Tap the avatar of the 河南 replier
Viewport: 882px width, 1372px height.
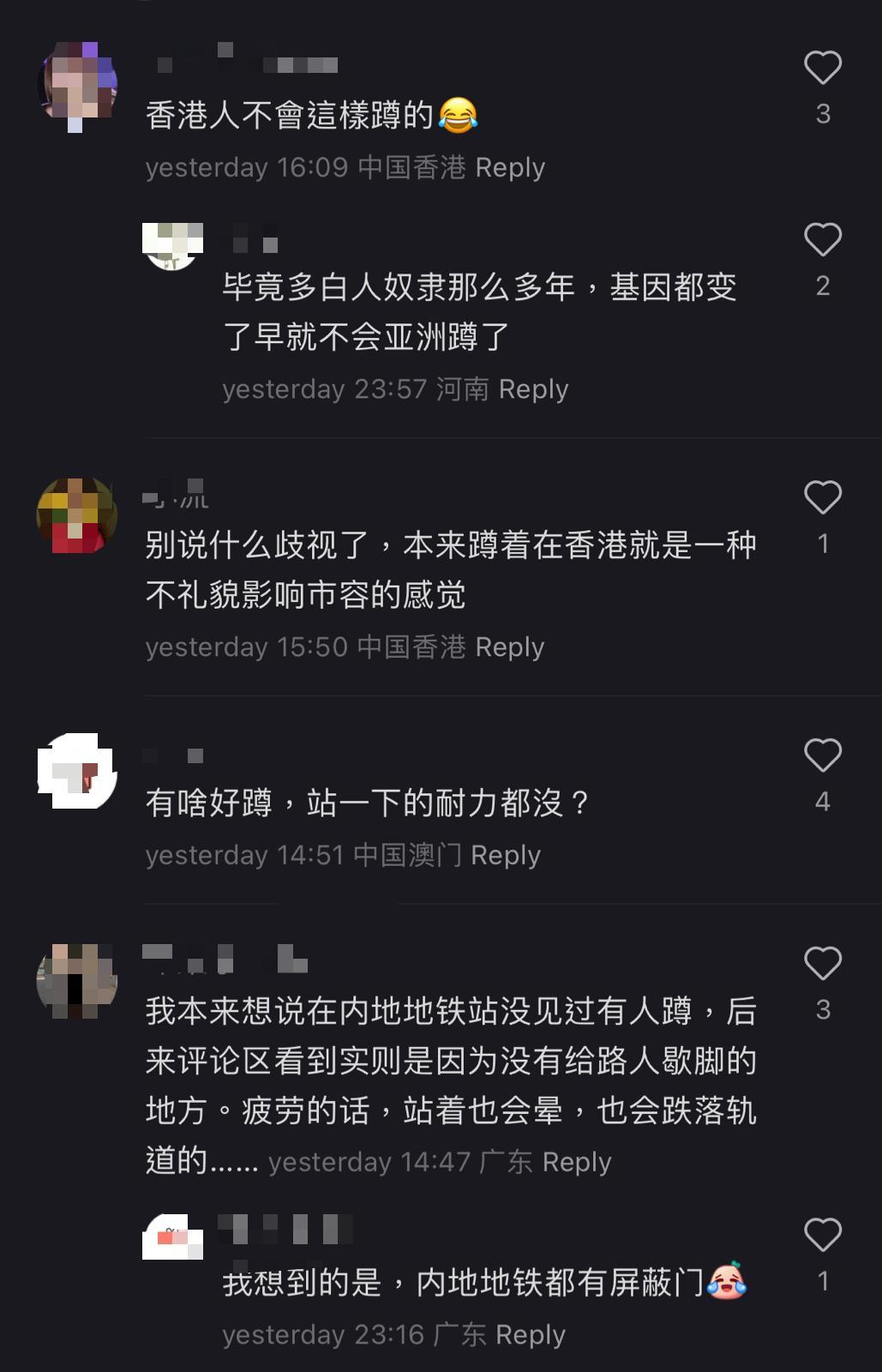point(171,244)
